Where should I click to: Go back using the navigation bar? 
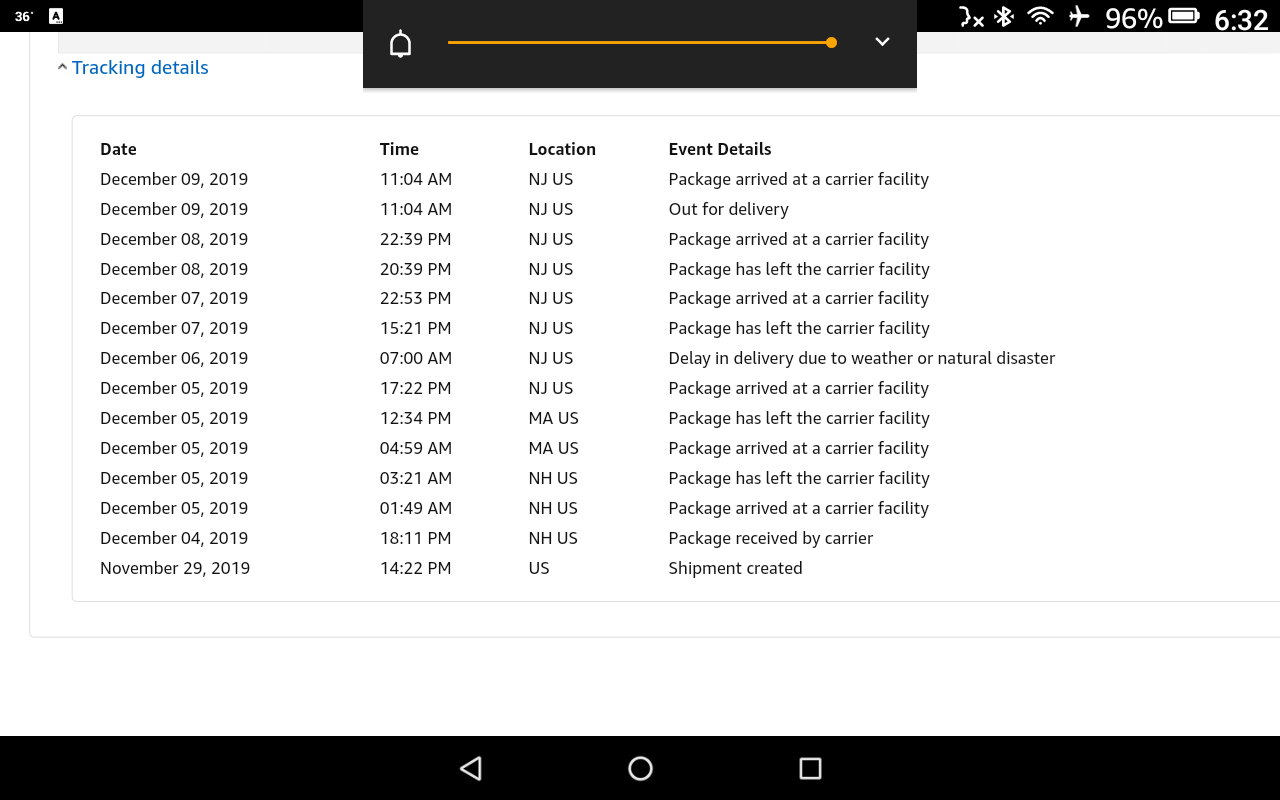pos(470,768)
